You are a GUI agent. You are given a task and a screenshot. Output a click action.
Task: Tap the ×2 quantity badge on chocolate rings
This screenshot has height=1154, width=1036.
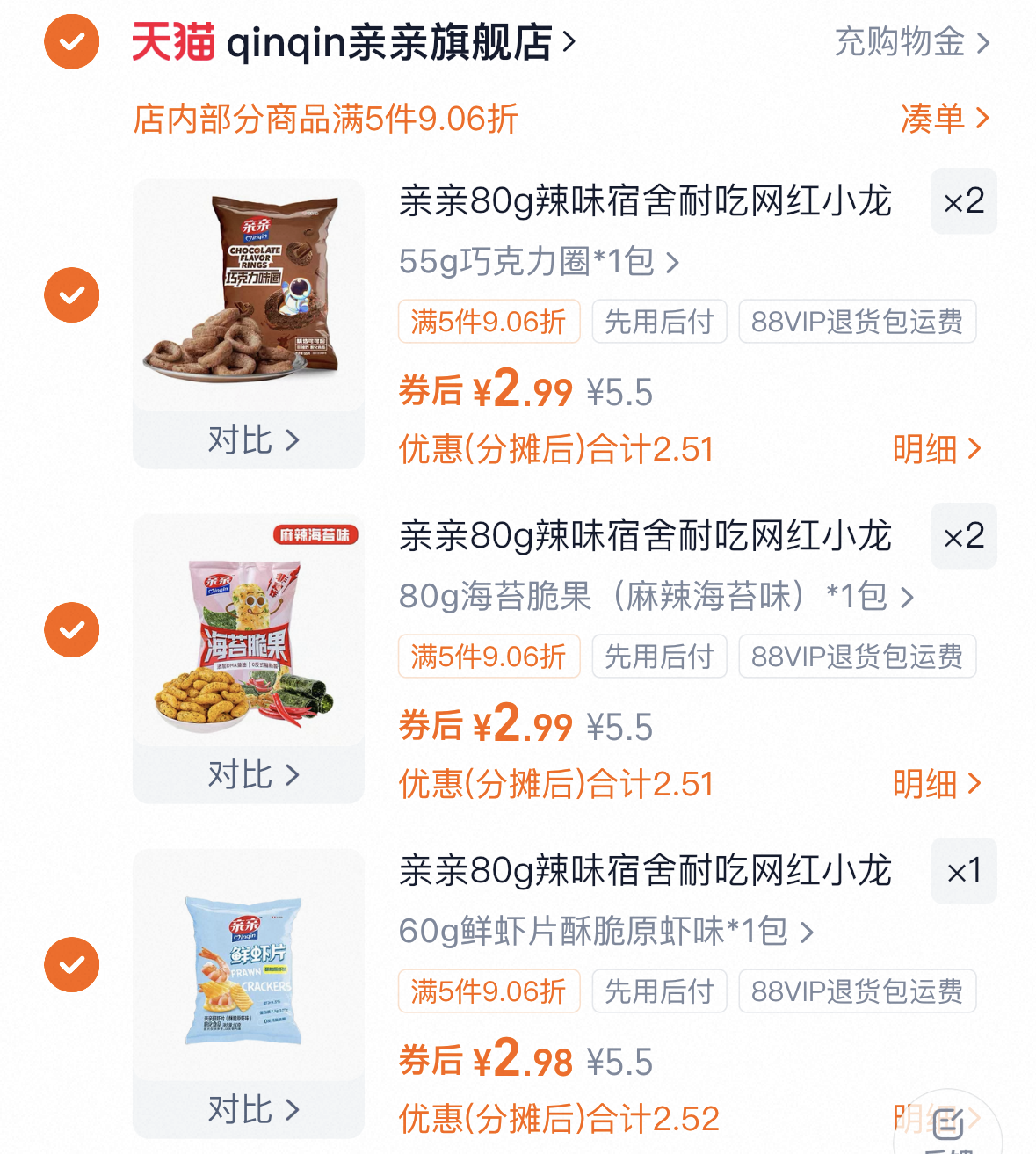(964, 200)
